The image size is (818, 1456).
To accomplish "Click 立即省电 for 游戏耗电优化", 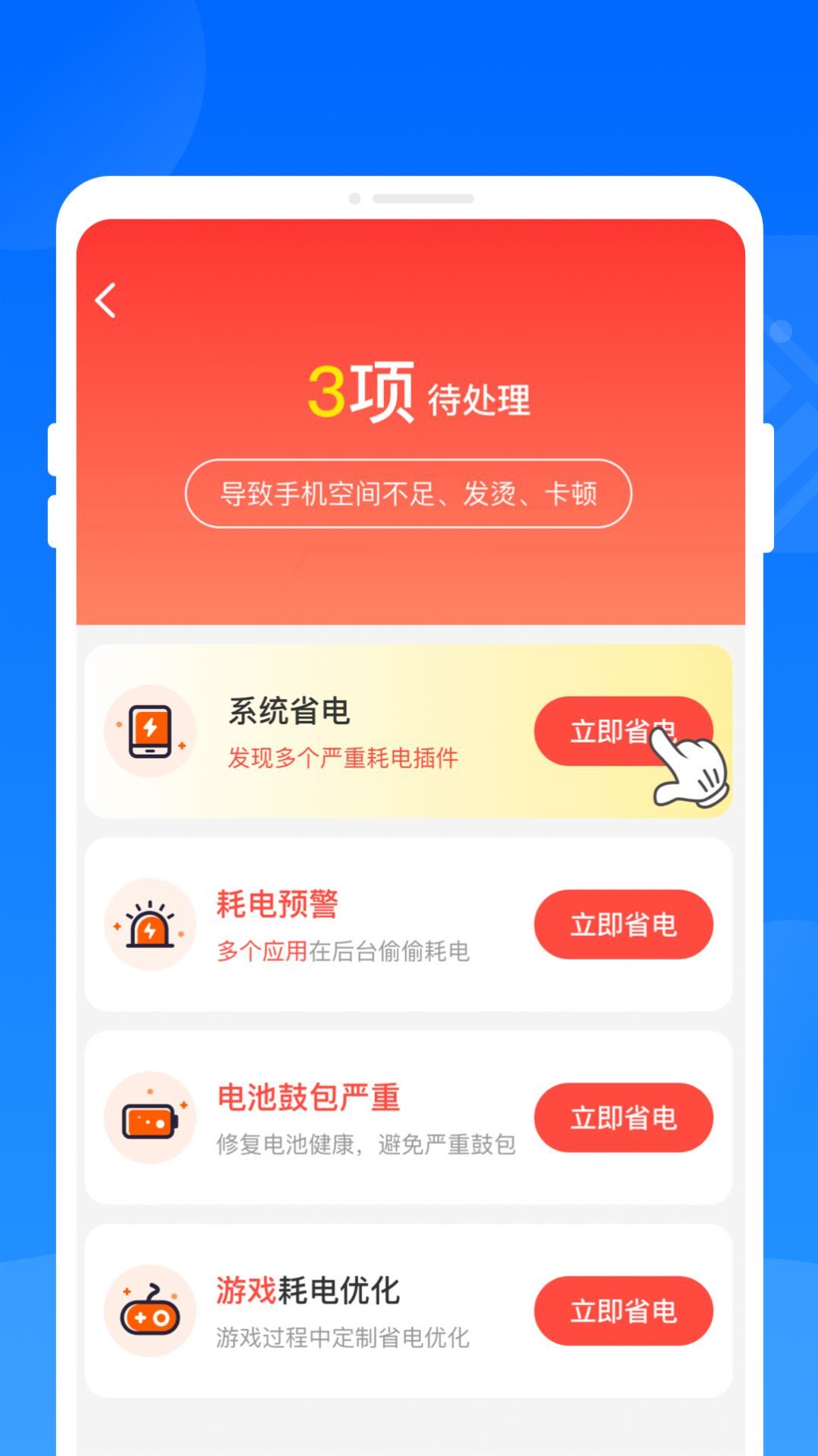I will click(x=624, y=1311).
